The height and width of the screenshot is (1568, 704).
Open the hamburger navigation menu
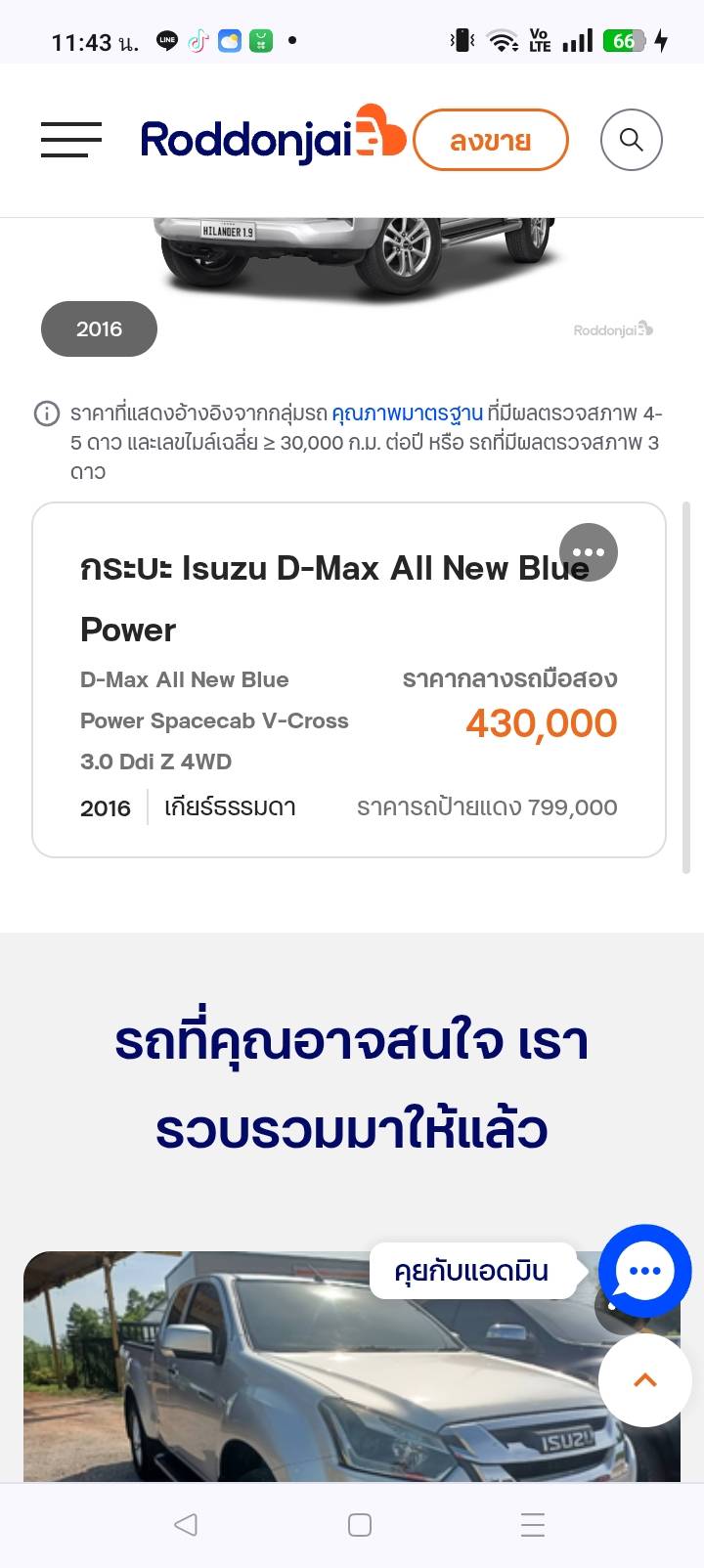pyautogui.click(x=70, y=140)
